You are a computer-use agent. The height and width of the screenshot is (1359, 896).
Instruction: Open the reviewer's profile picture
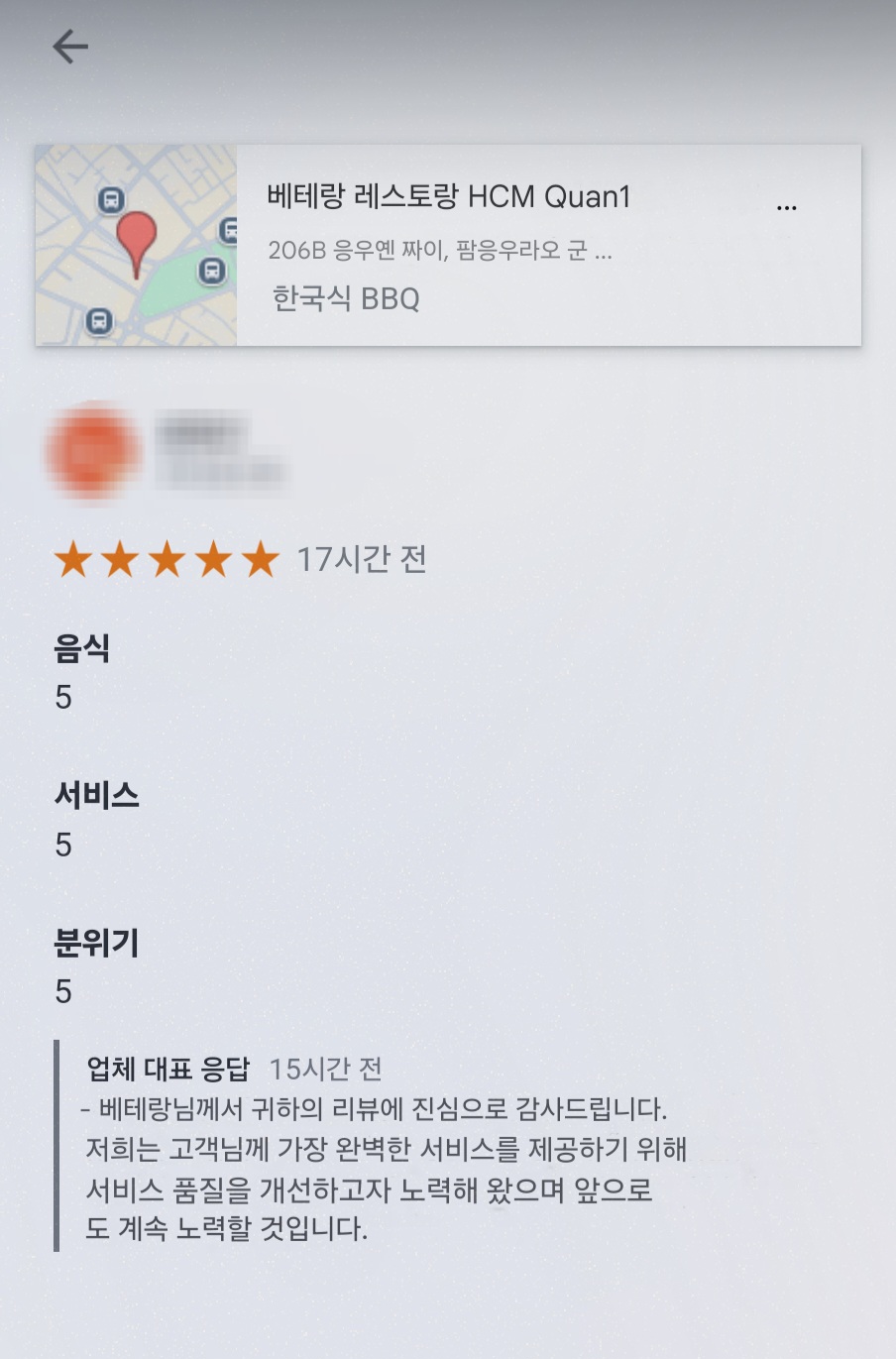point(93,452)
